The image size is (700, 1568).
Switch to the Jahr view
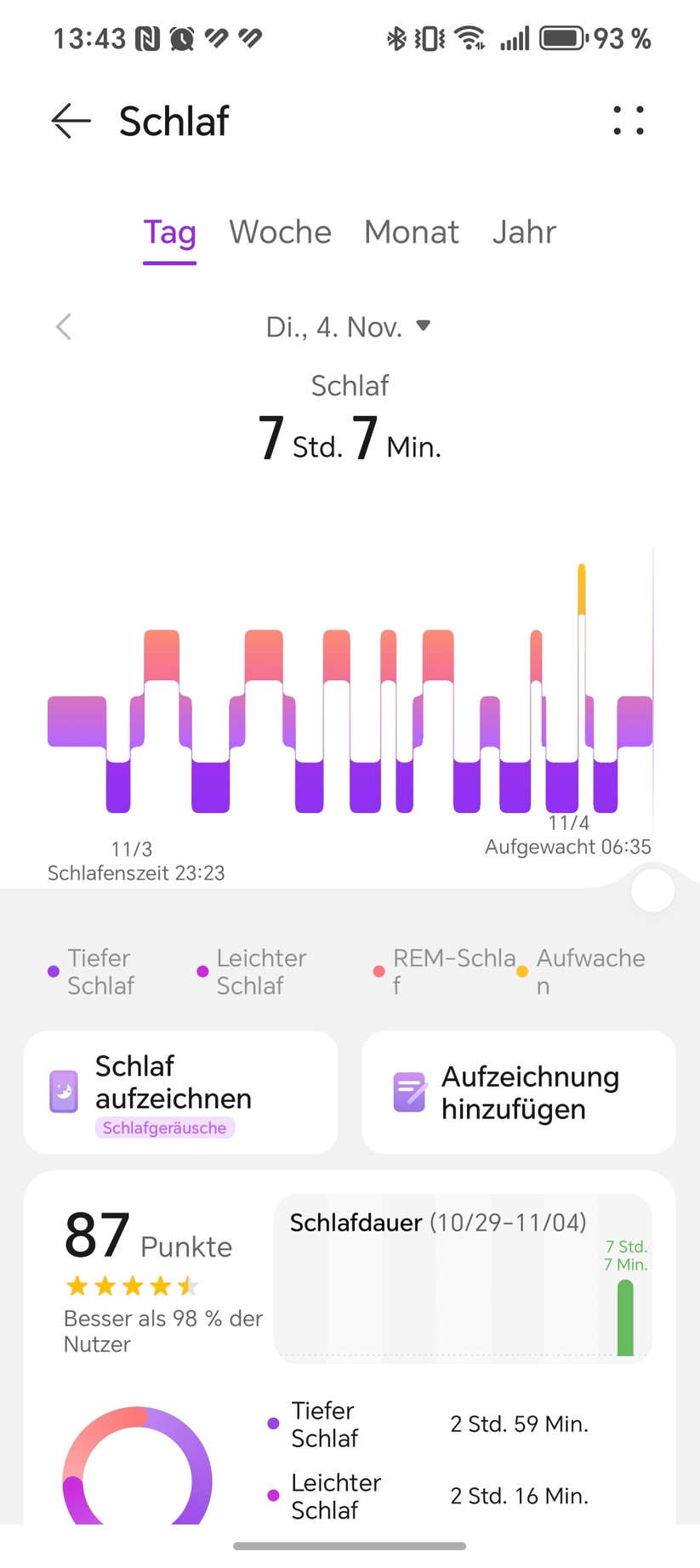pos(524,232)
